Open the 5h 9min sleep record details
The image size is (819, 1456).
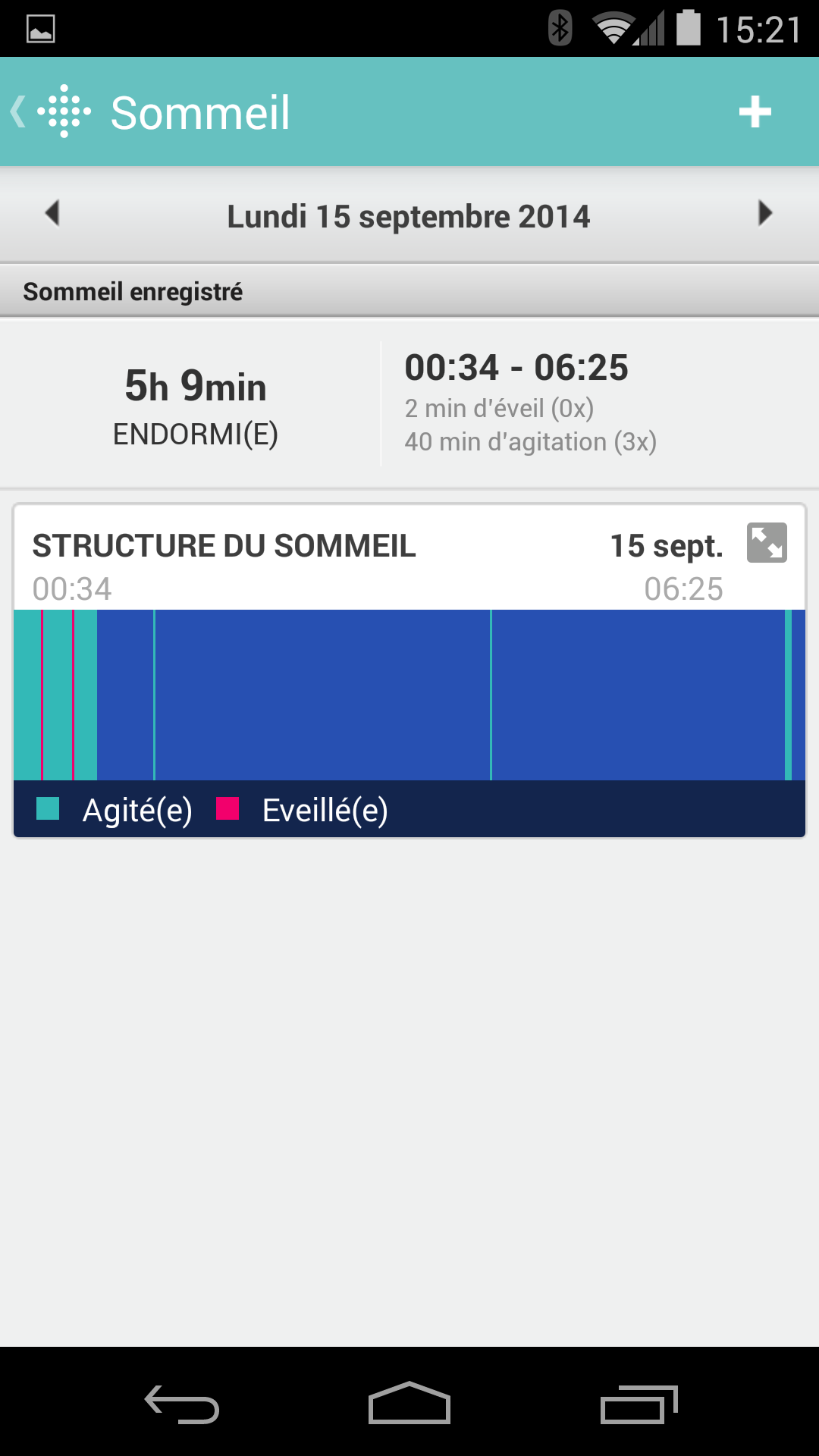(409, 403)
